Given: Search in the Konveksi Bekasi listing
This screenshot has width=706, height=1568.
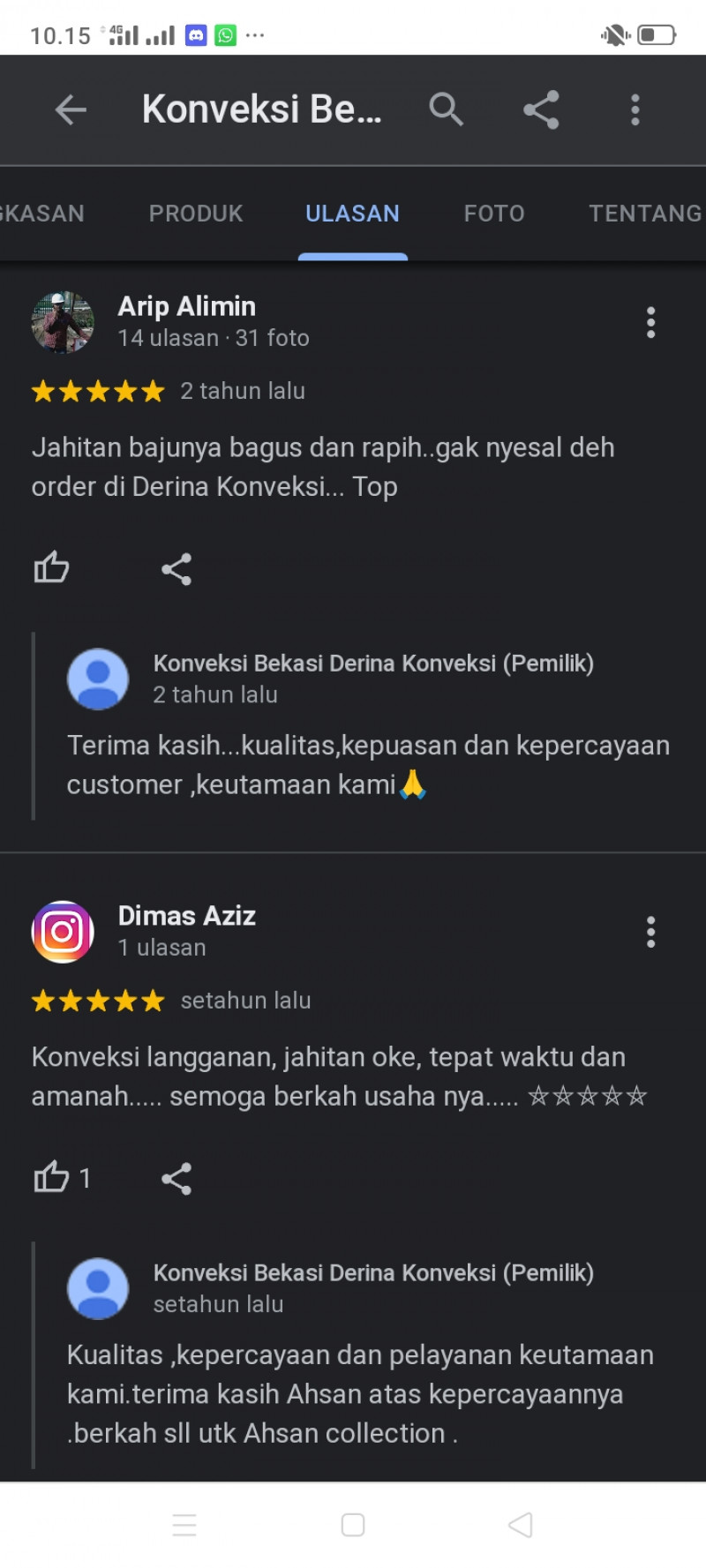Looking at the screenshot, I should [446, 110].
